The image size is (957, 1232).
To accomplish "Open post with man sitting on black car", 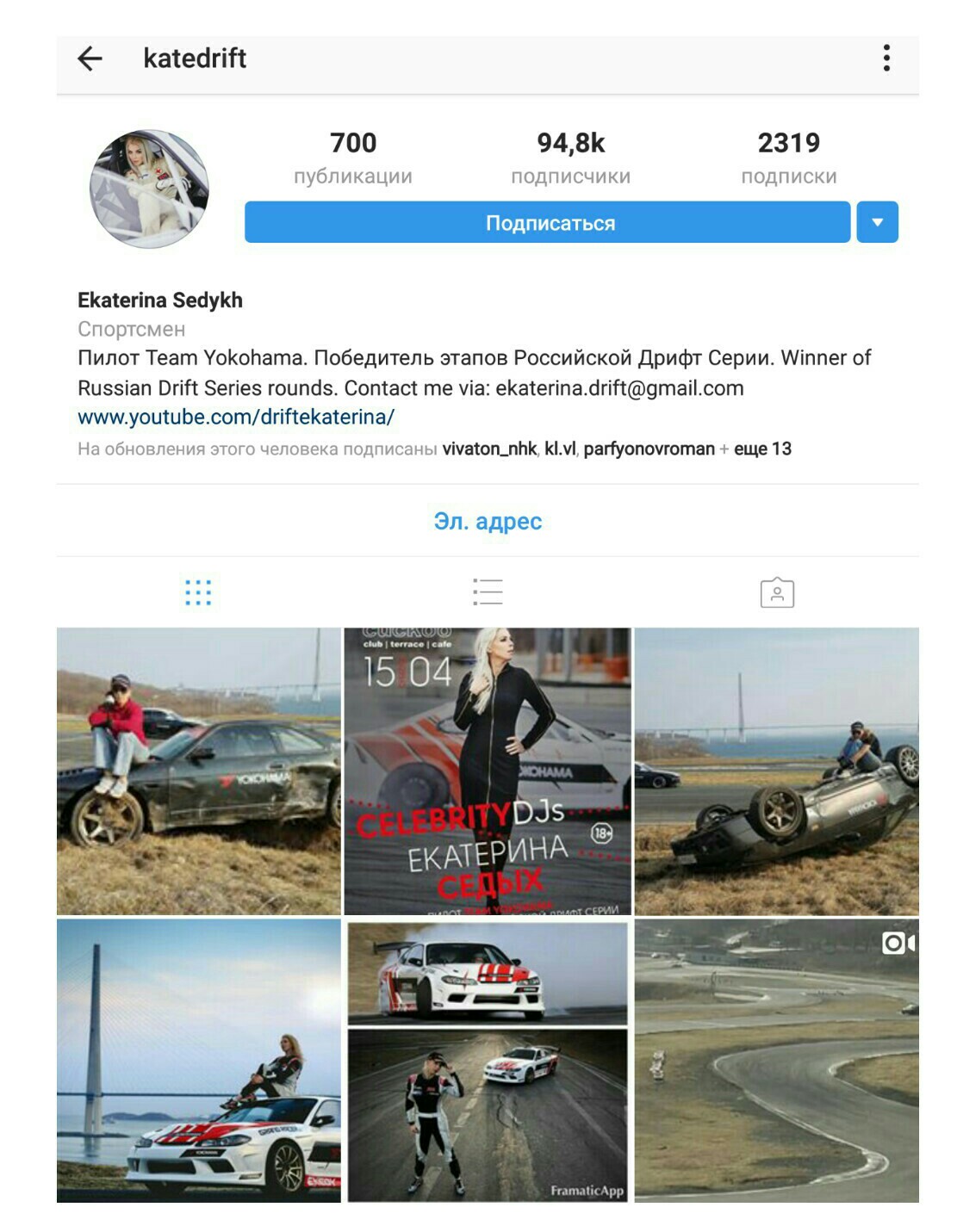I will pyautogui.click(x=199, y=771).
